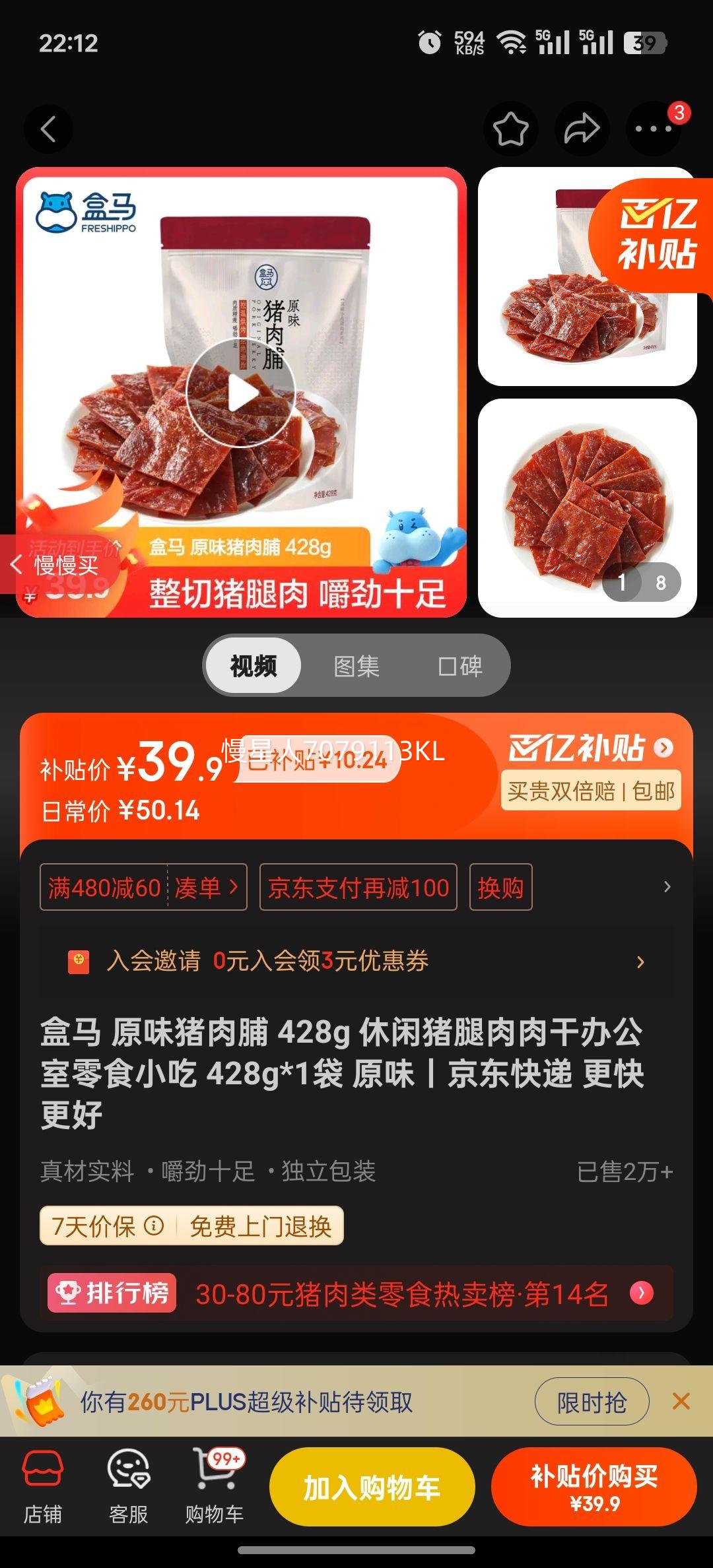Image resolution: width=713 pixels, height=1568 pixels.
Task: Tap the 排行榜 trophy ranking icon
Action: tap(69, 1294)
